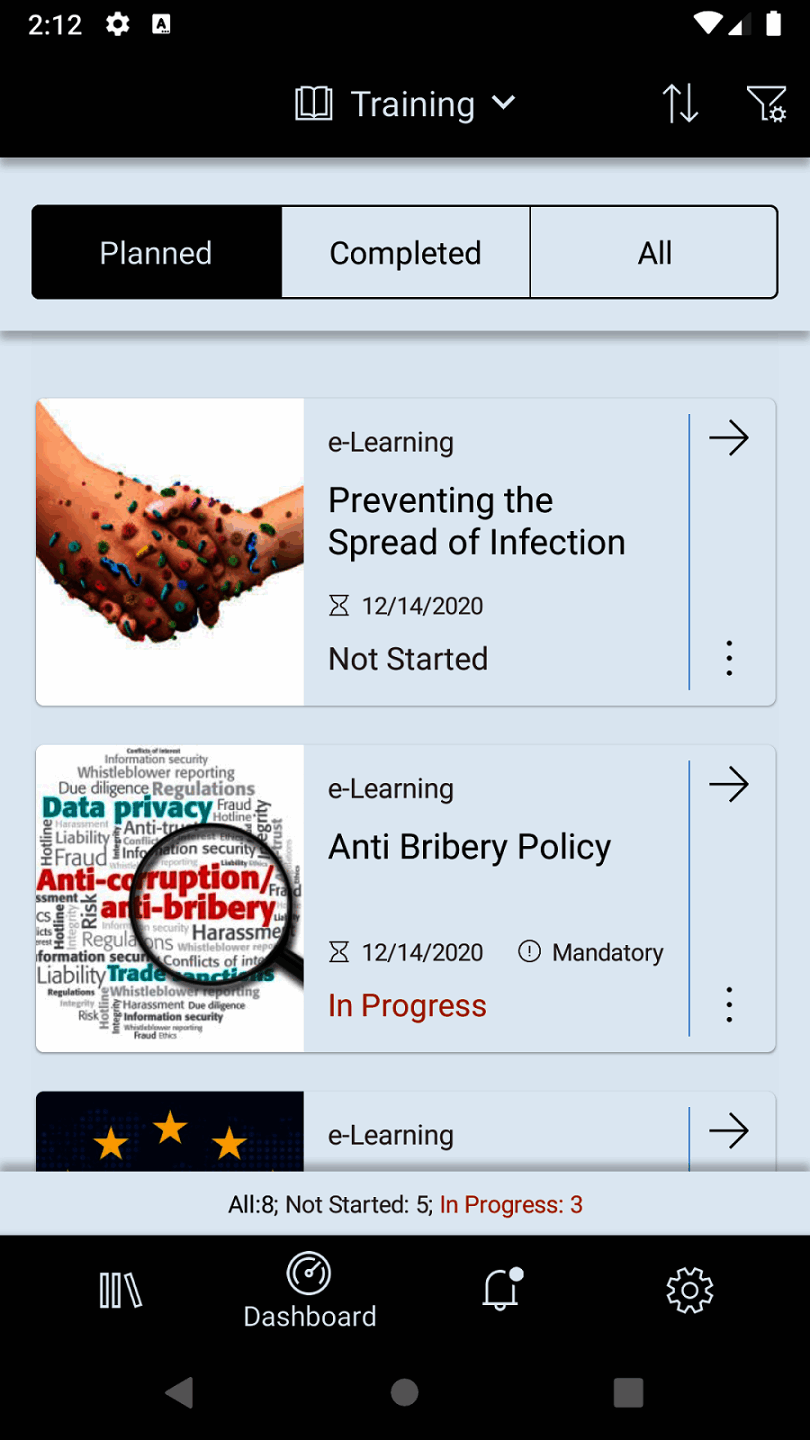Screen dimensions: 810x1440
Task: Open settings gear in bottom navigation
Action: pyautogui.click(x=690, y=1291)
